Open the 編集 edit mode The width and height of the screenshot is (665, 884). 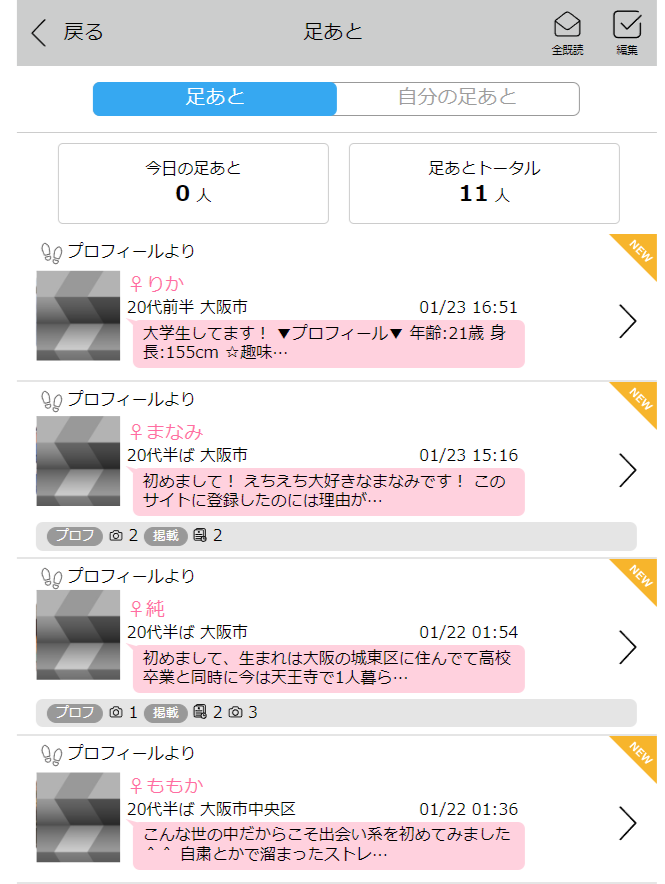point(627,33)
